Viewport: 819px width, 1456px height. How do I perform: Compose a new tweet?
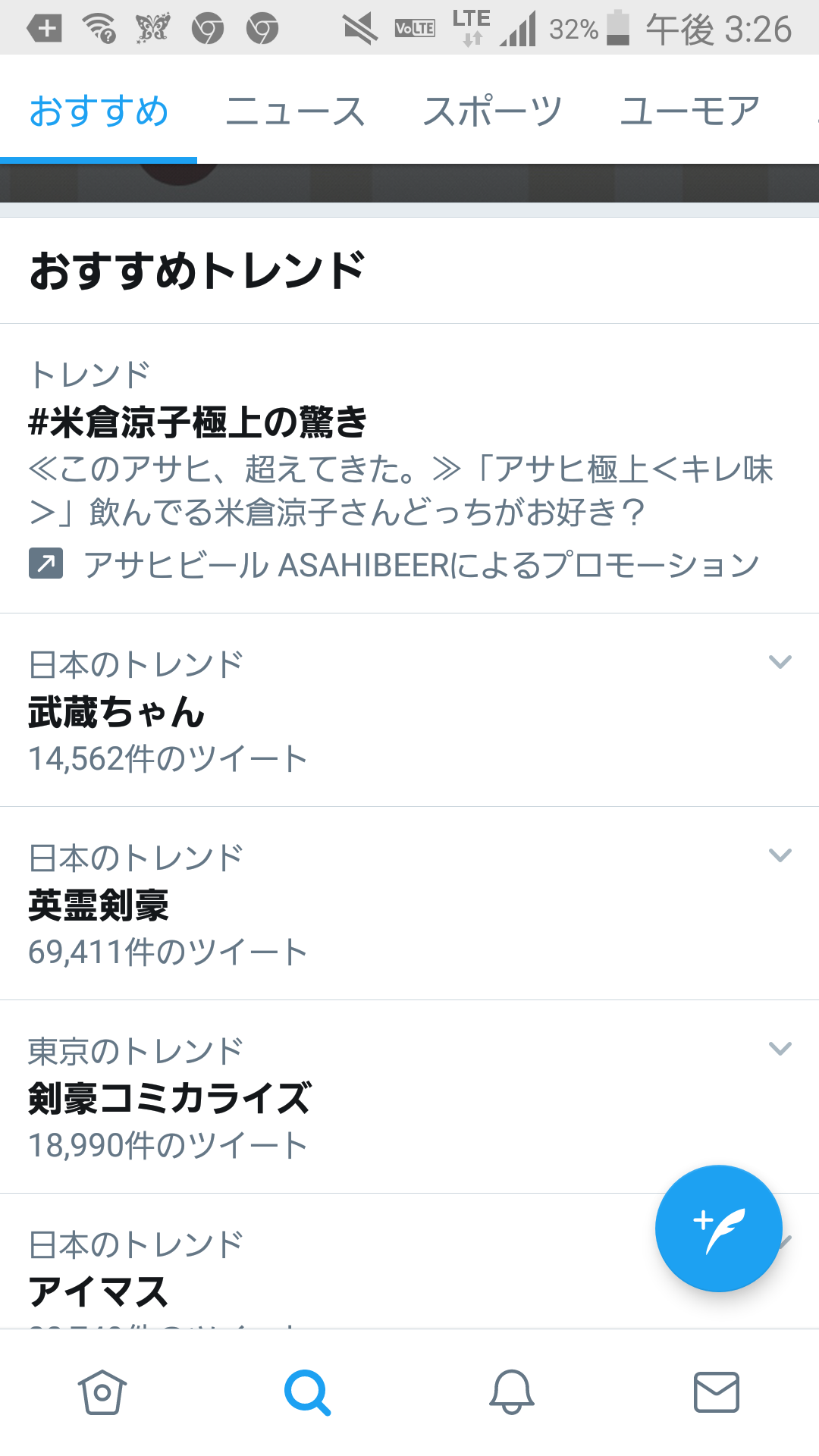coord(718,1228)
